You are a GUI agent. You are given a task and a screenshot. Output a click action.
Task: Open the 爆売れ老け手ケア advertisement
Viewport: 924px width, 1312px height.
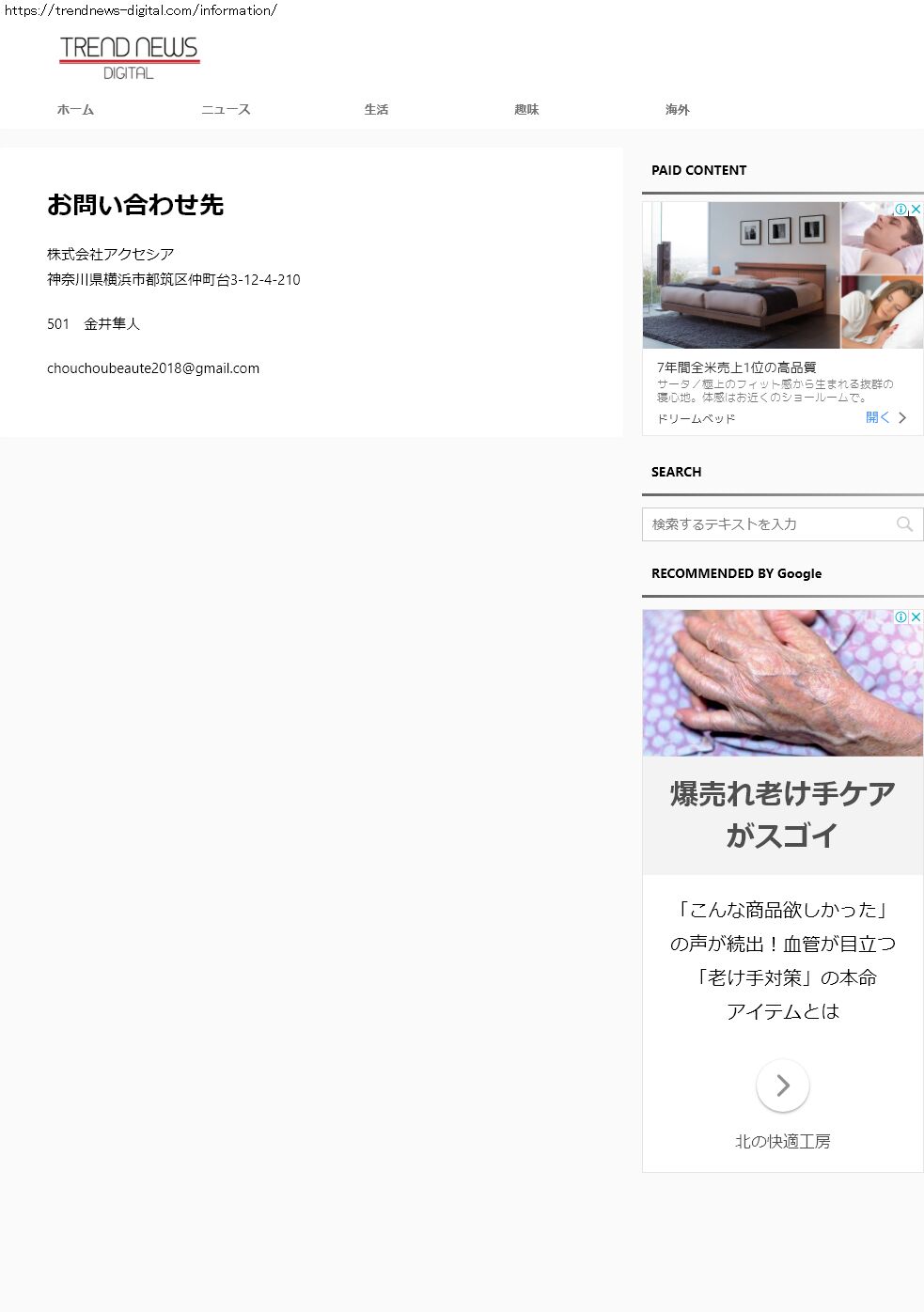[x=782, y=814]
